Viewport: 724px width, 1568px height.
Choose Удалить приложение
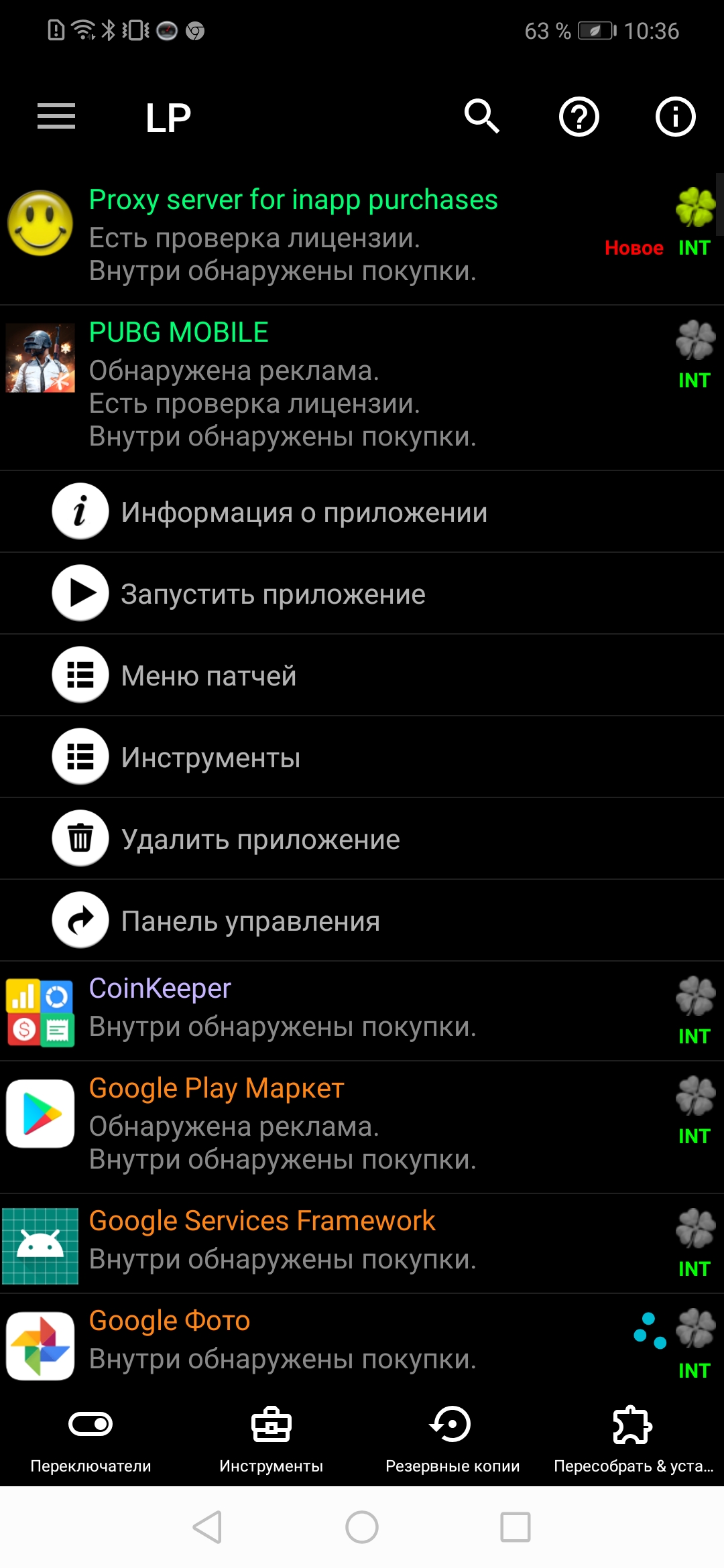click(x=362, y=839)
